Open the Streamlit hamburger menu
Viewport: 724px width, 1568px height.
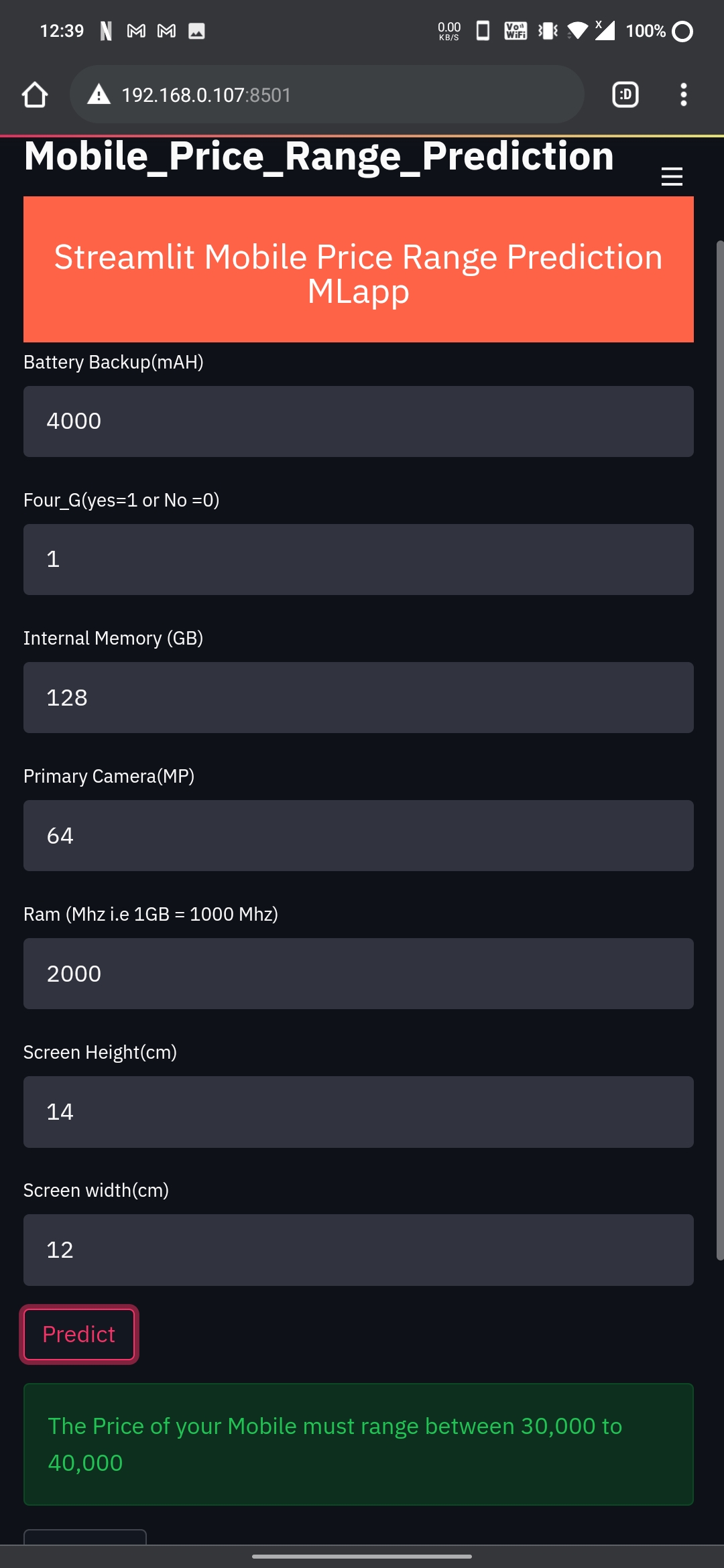point(671,176)
